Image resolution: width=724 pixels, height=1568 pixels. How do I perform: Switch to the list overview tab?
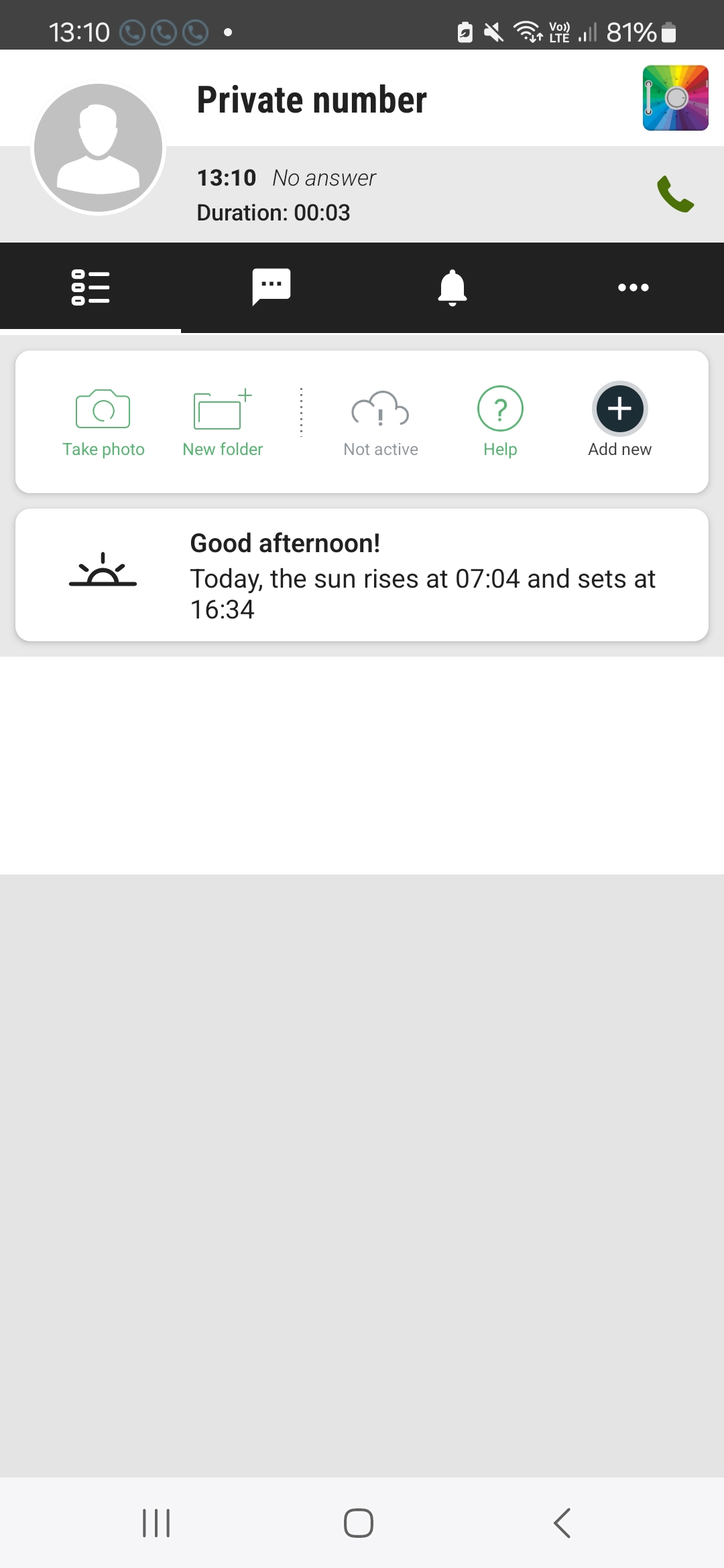pyautogui.click(x=90, y=287)
